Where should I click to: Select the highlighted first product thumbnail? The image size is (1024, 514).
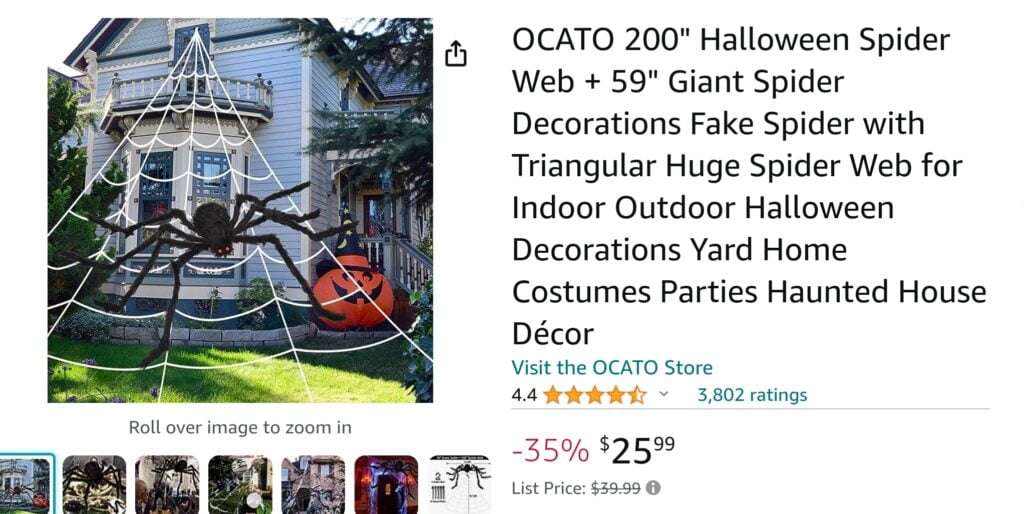[24, 485]
